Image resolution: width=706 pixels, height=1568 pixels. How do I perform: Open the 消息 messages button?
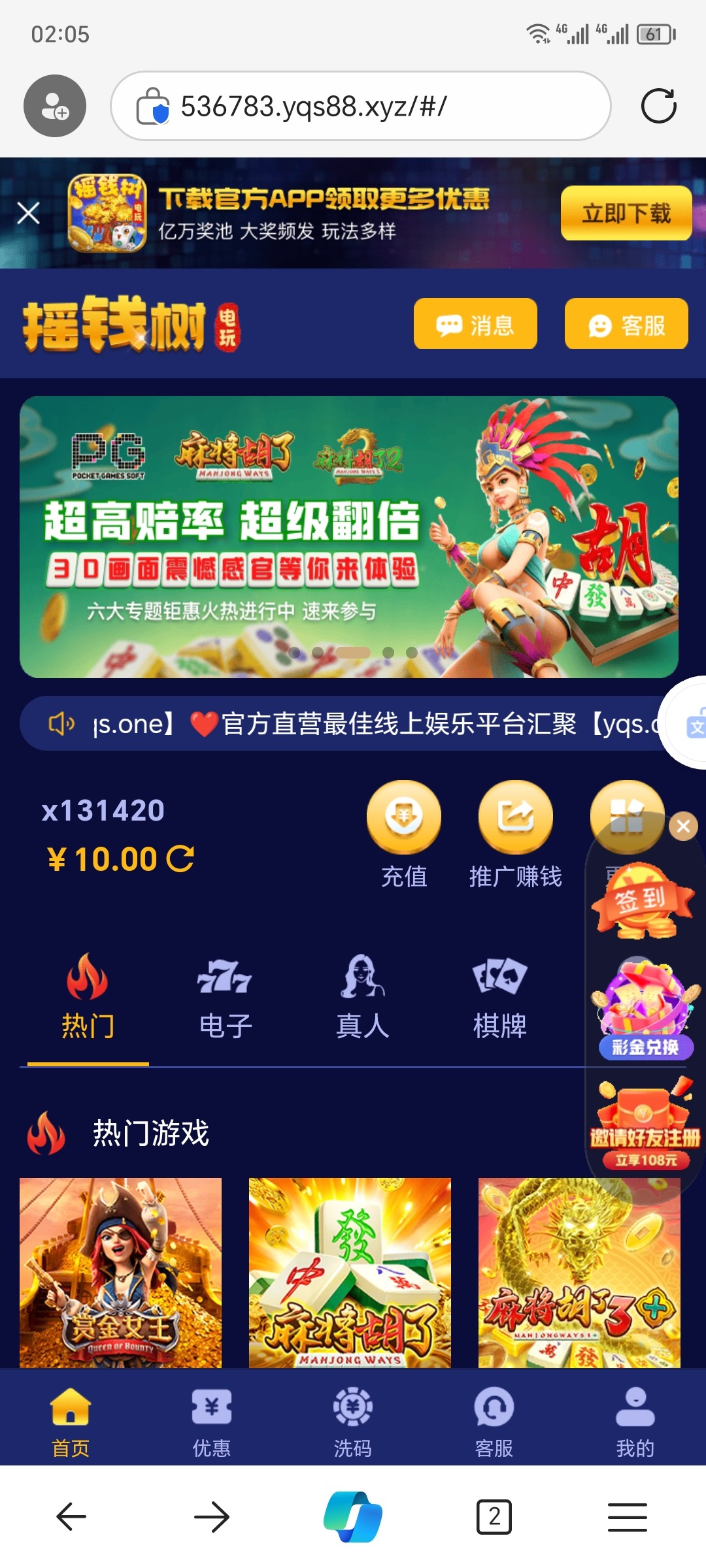(x=475, y=324)
